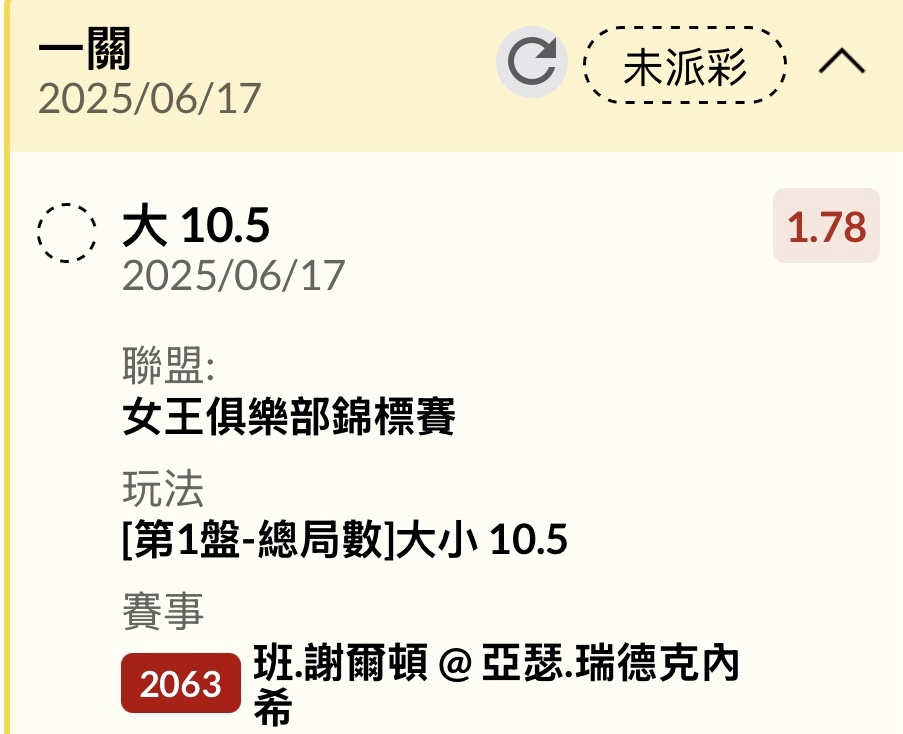Tap the 1.78 odds button

click(826, 227)
